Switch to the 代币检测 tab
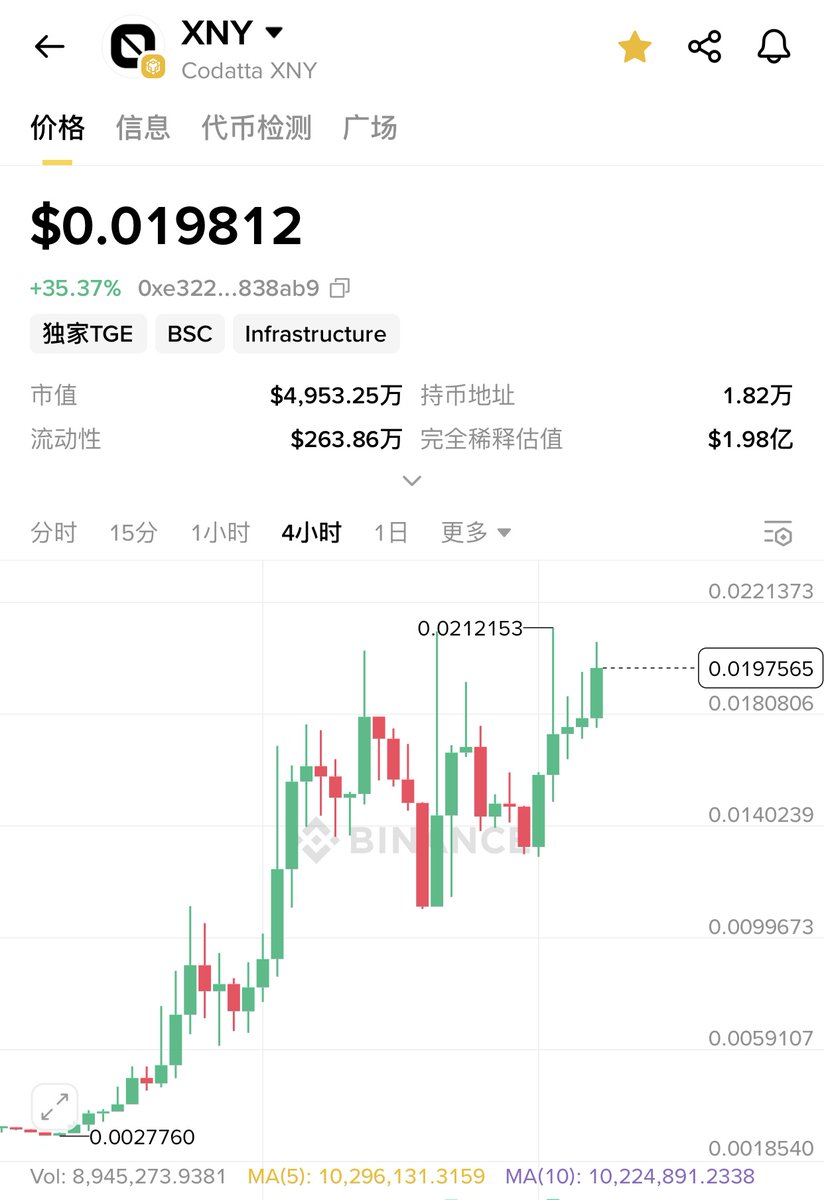The image size is (824, 1200). [257, 128]
